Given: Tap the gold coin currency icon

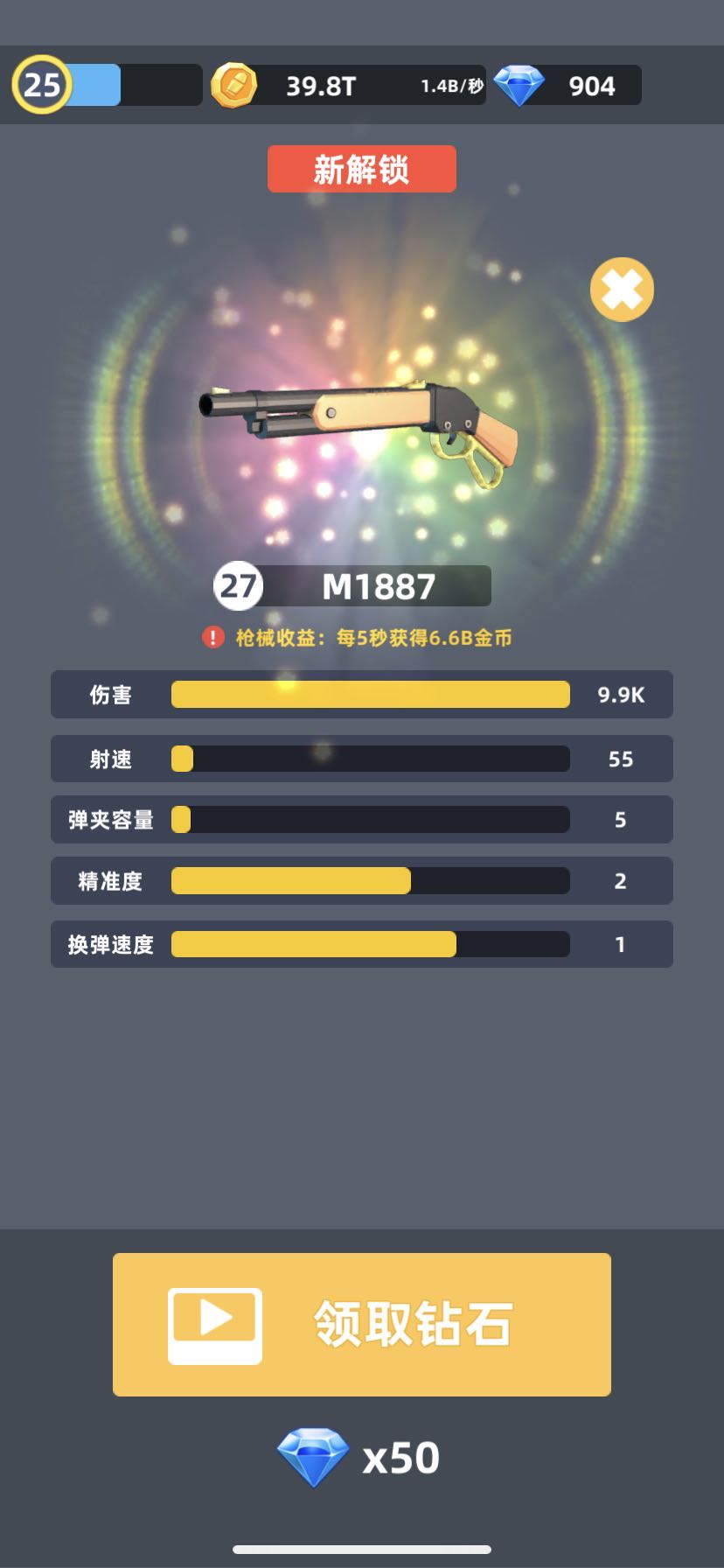Looking at the screenshot, I should (234, 84).
